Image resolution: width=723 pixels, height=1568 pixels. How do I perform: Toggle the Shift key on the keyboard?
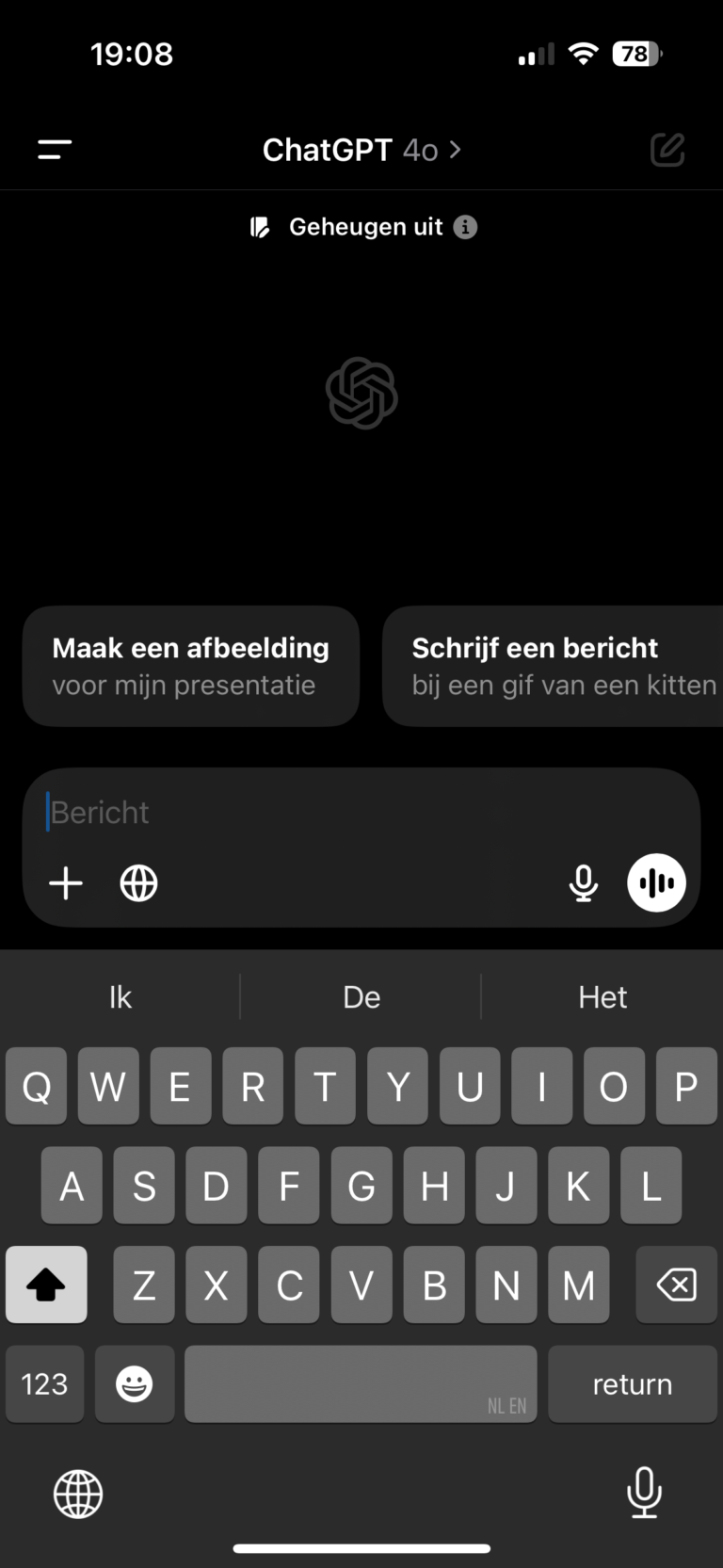tap(46, 1285)
